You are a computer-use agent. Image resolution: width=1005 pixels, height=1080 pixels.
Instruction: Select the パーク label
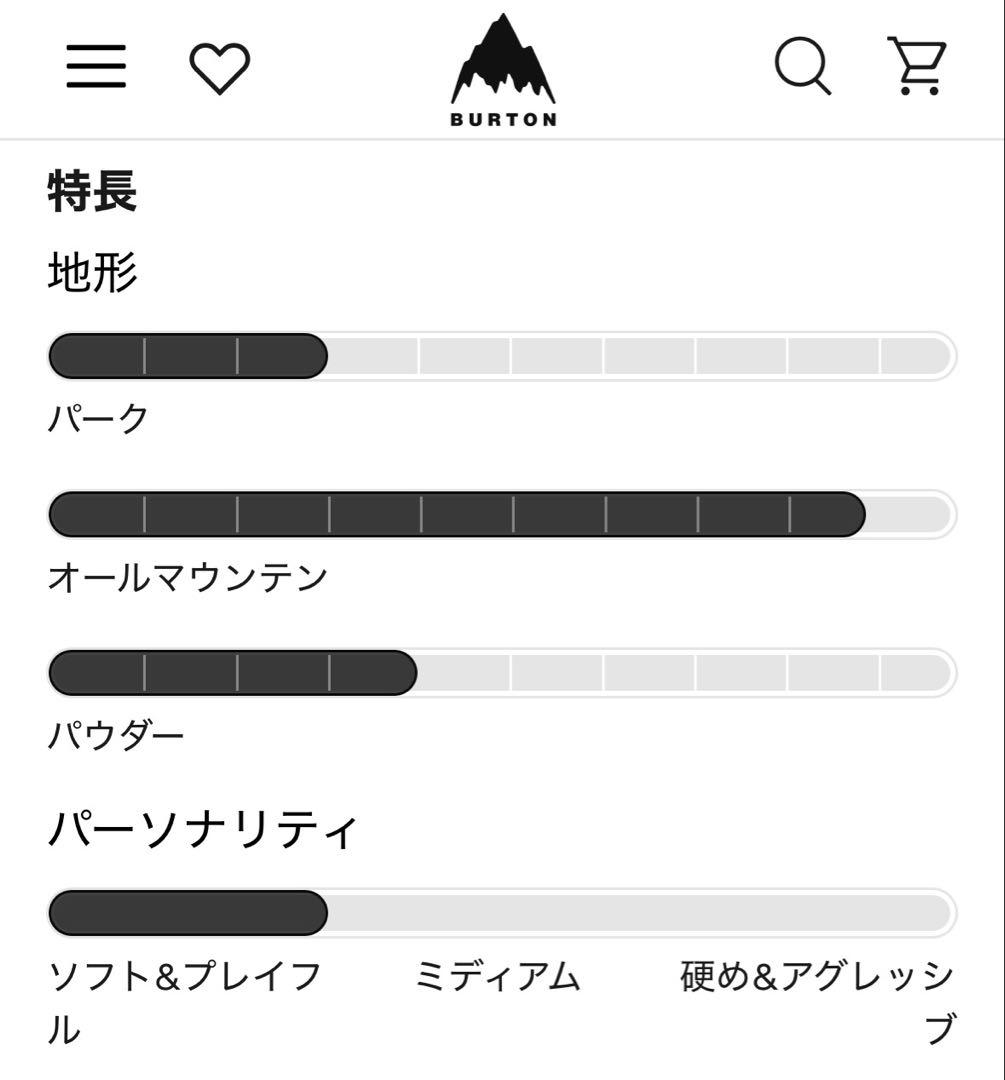click(x=96, y=419)
